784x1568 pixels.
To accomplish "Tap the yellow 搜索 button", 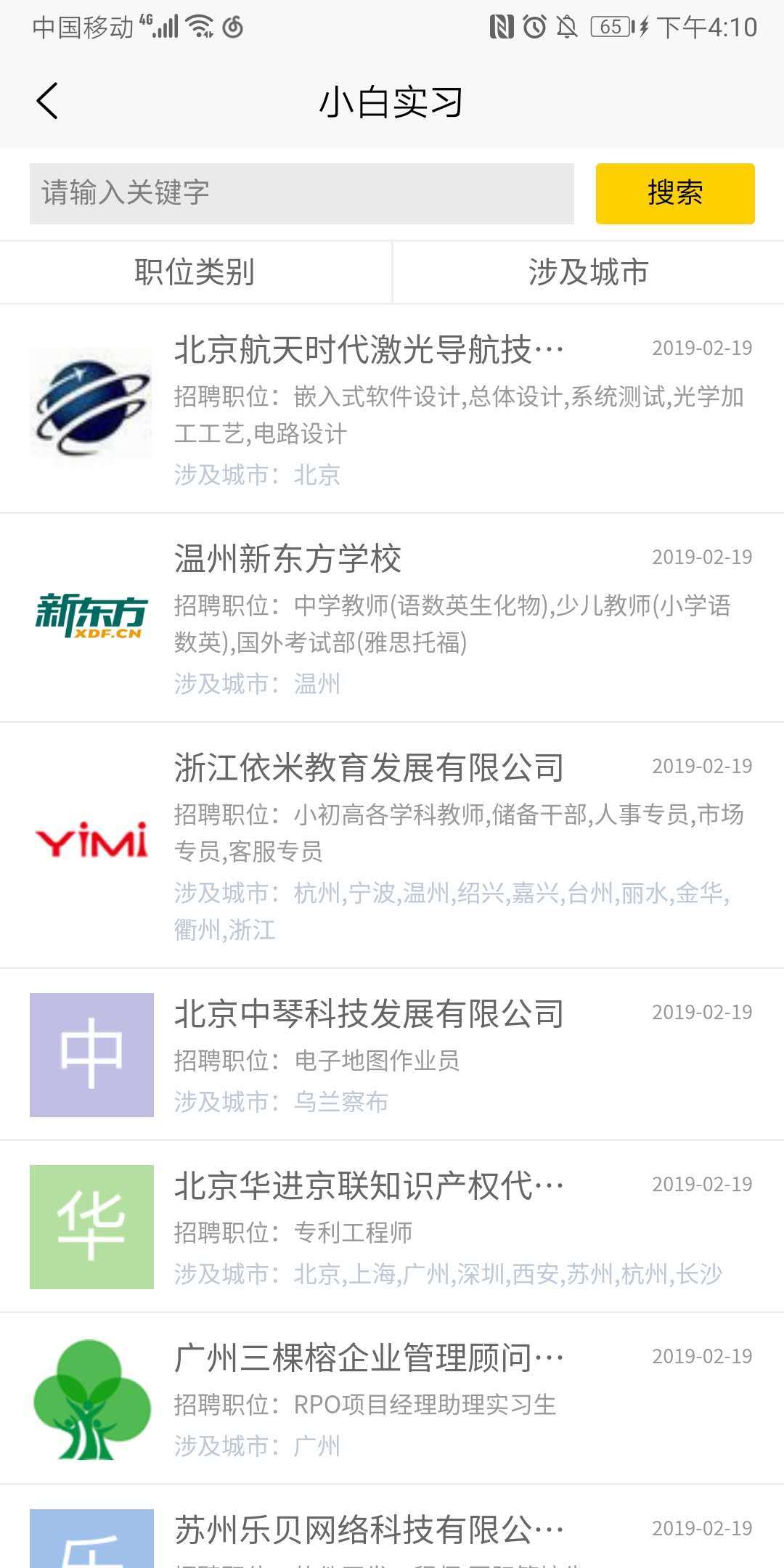I will pyautogui.click(x=675, y=193).
